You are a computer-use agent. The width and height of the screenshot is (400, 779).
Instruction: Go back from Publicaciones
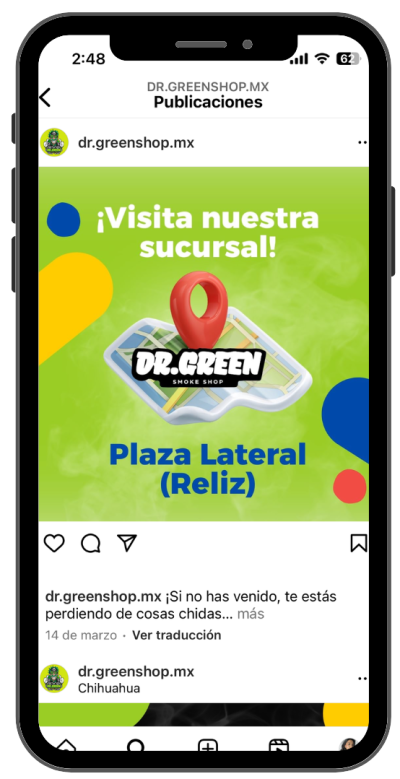click(x=45, y=97)
